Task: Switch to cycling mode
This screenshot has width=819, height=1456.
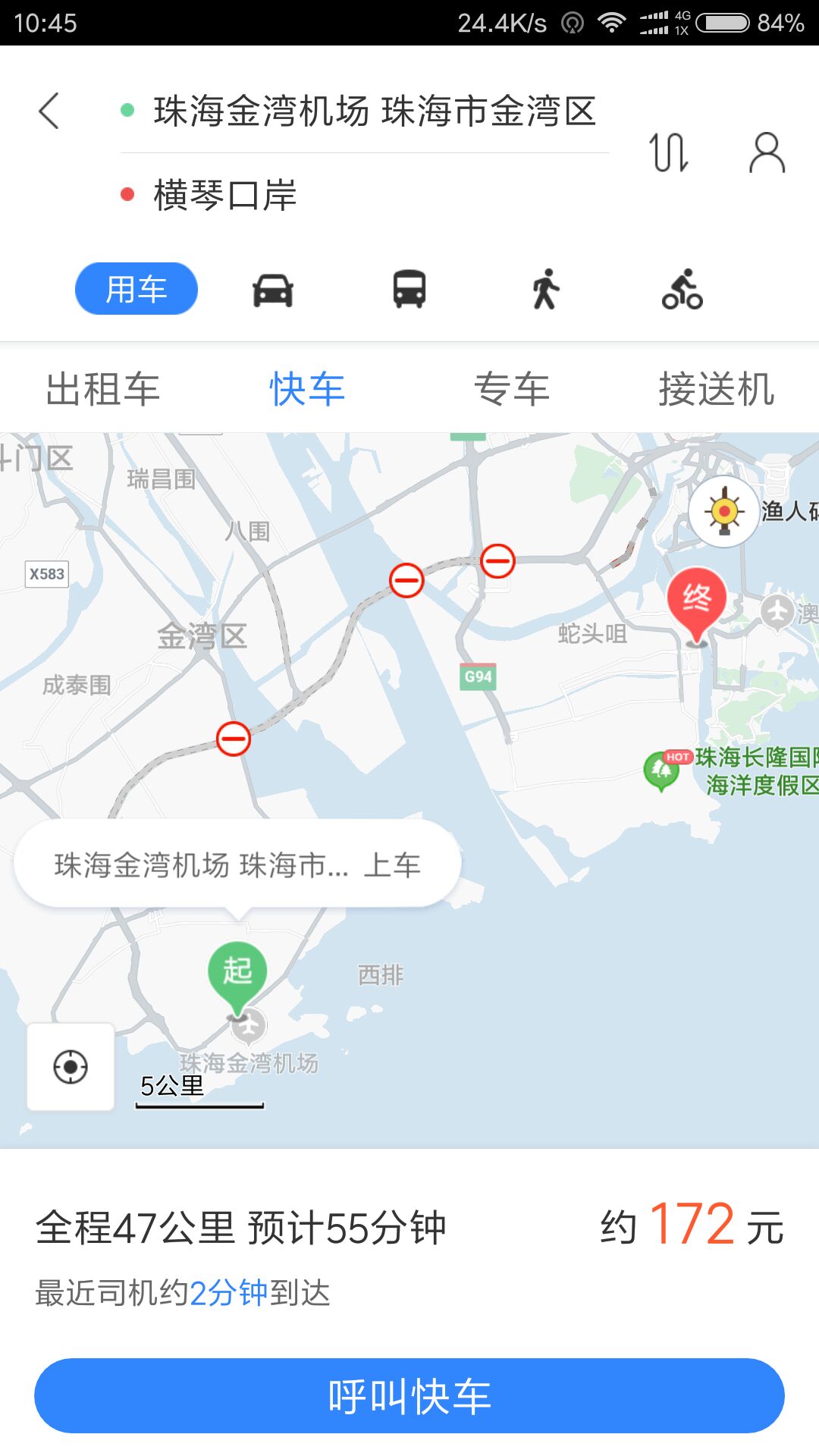Action: [682, 290]
